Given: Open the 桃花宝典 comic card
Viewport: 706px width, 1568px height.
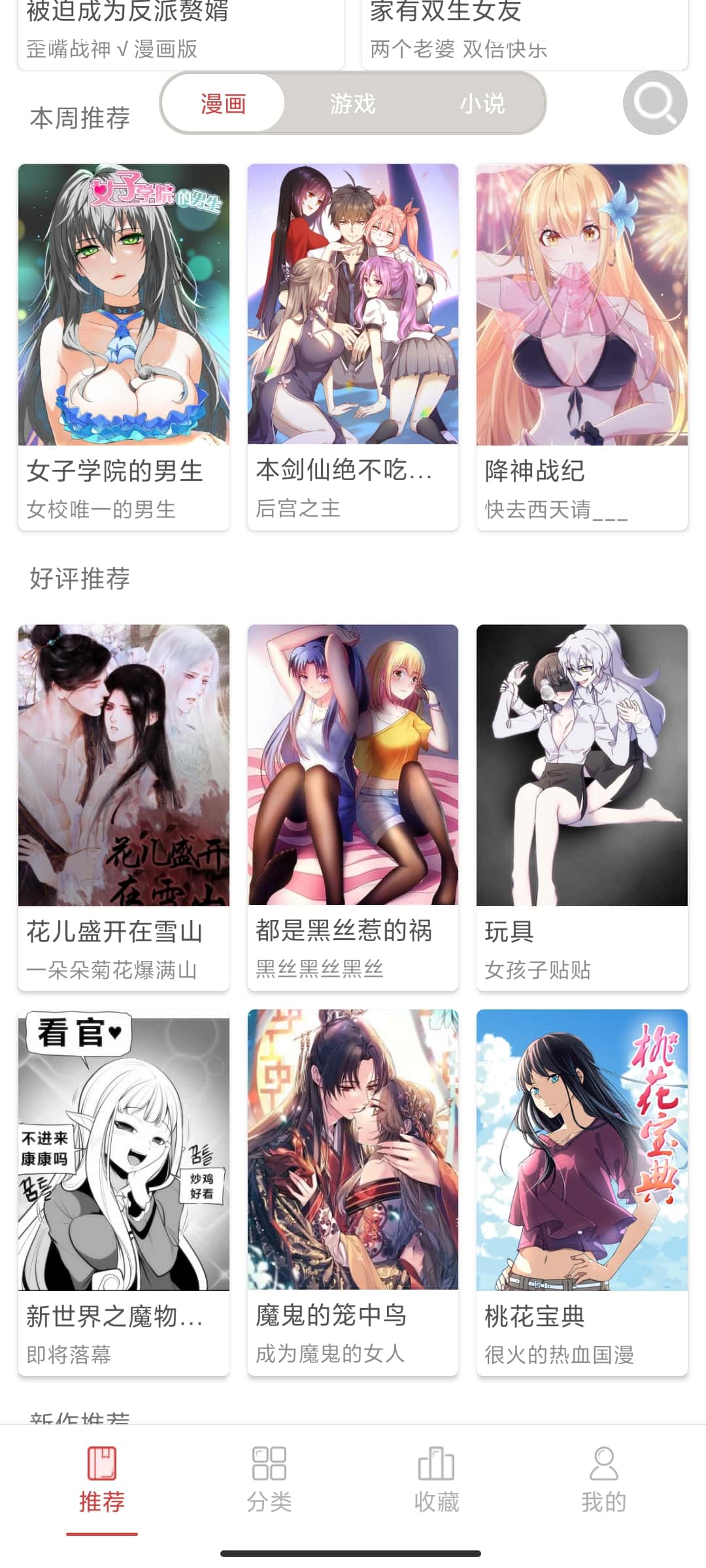Looking at the screenshot, I should pos(582,1192).
